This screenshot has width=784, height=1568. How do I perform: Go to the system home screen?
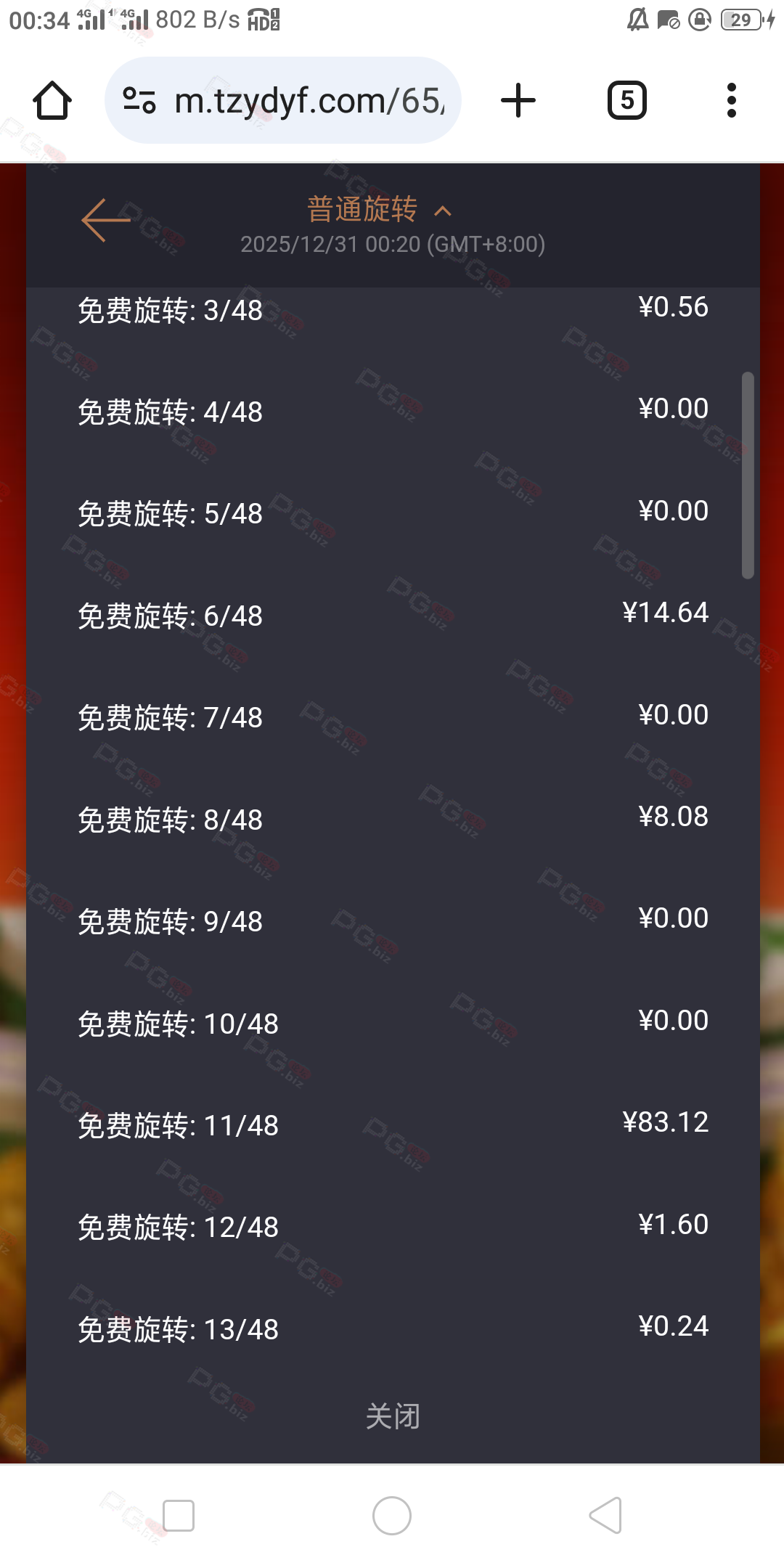click(392, 1516)
